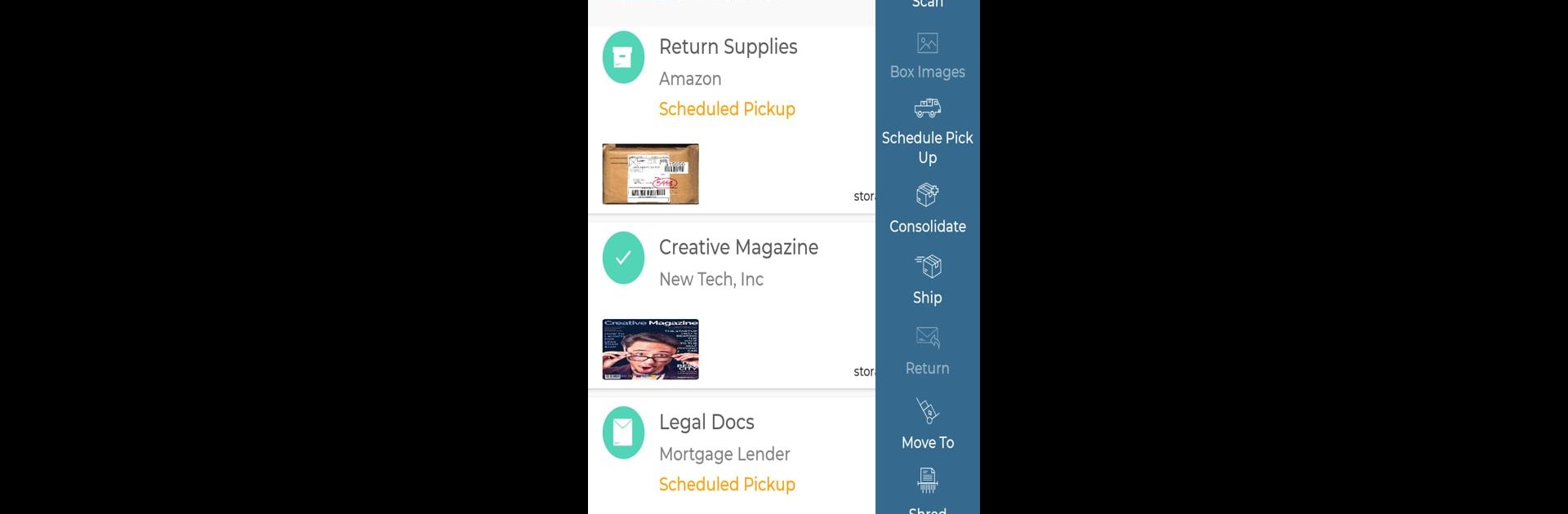This screenshot has width=1568, height=514.
Task: Open the Return Supplies mail item
Action: (728, 47)
